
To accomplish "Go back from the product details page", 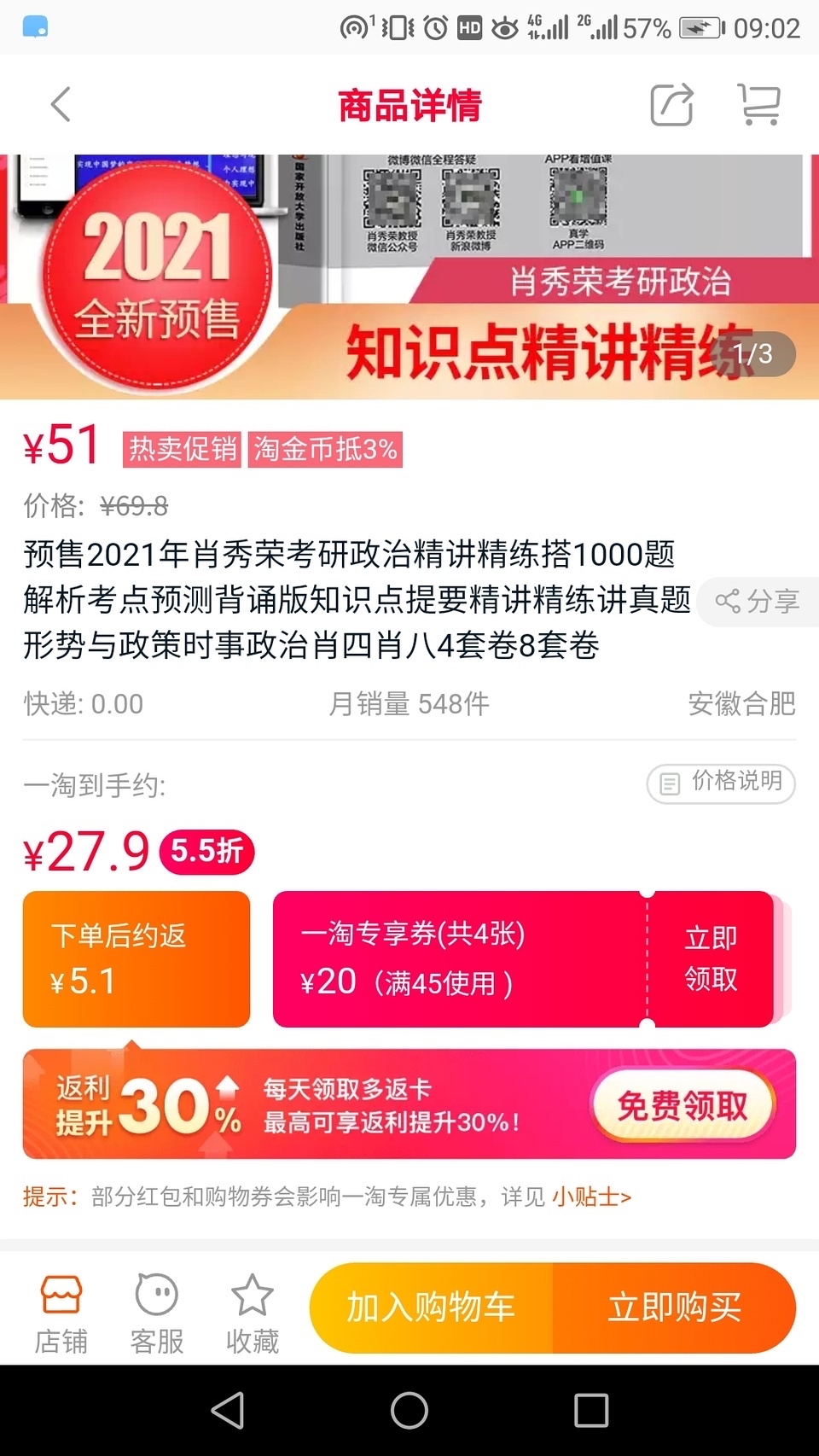I will (x=61, y=105).
